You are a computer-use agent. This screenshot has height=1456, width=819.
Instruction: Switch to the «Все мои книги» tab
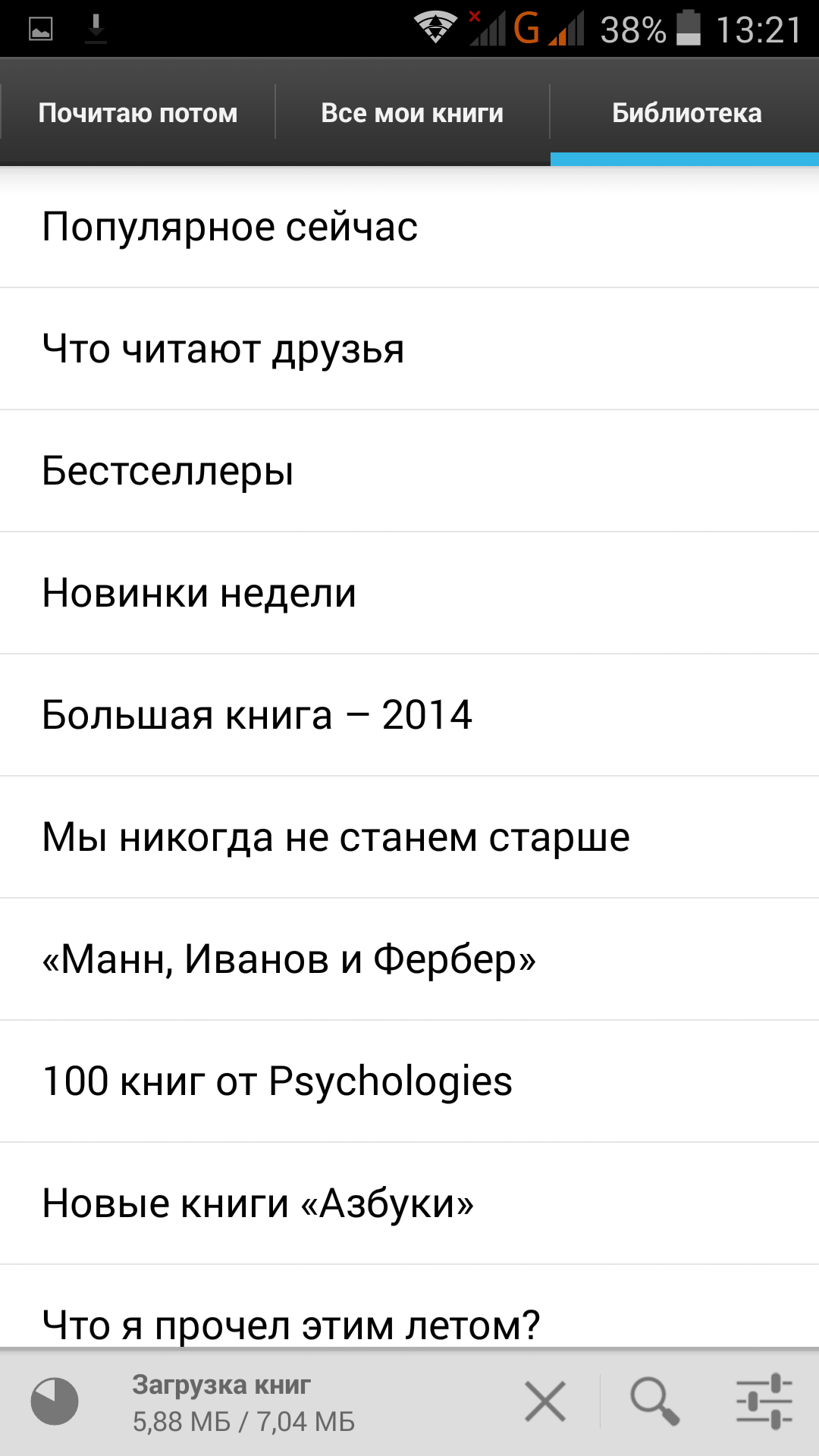tap(412, 113)
